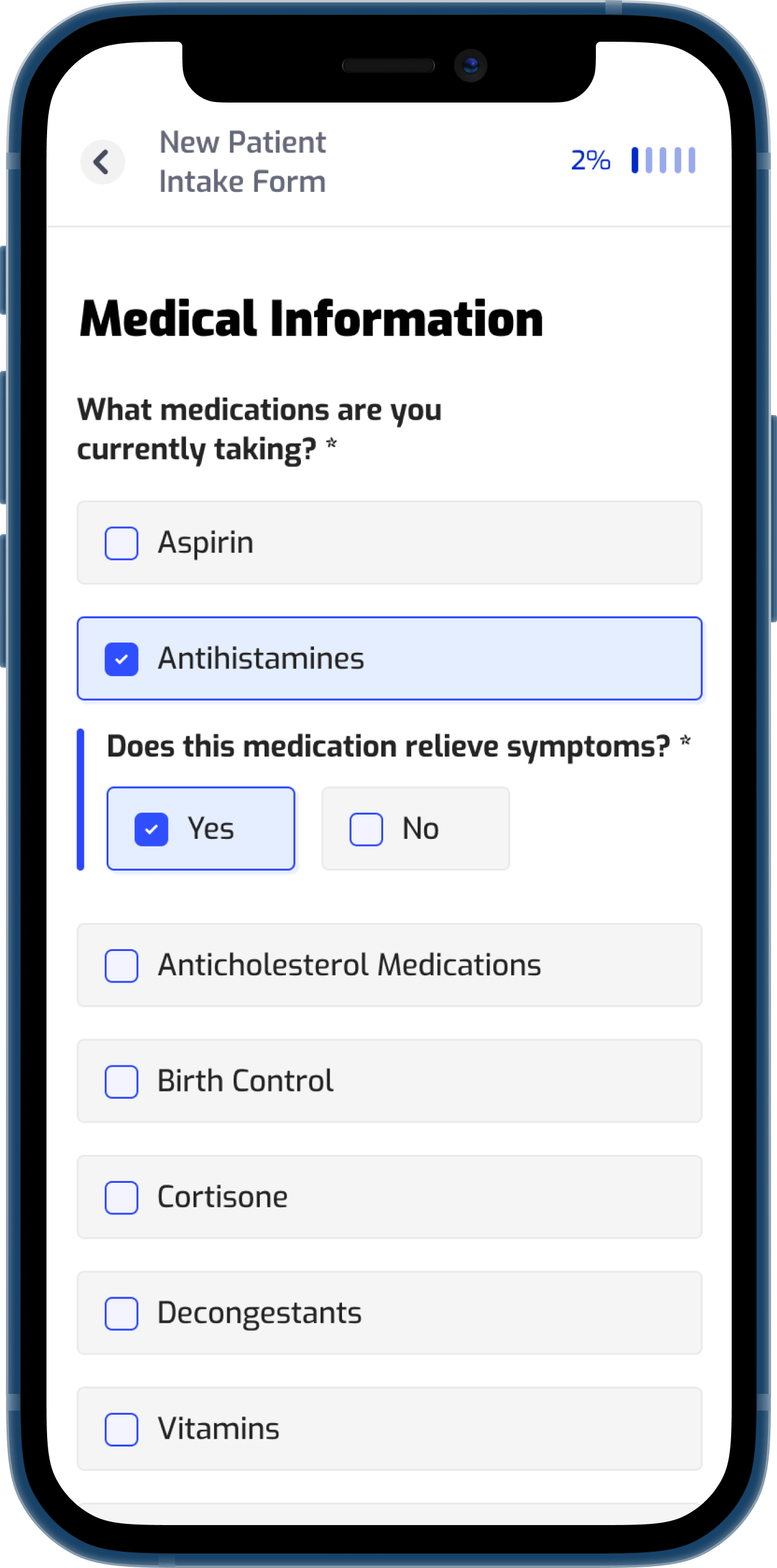Choose Decongestants from the list
Screen dimensions: 777x1568
[x=122, y=1313]
